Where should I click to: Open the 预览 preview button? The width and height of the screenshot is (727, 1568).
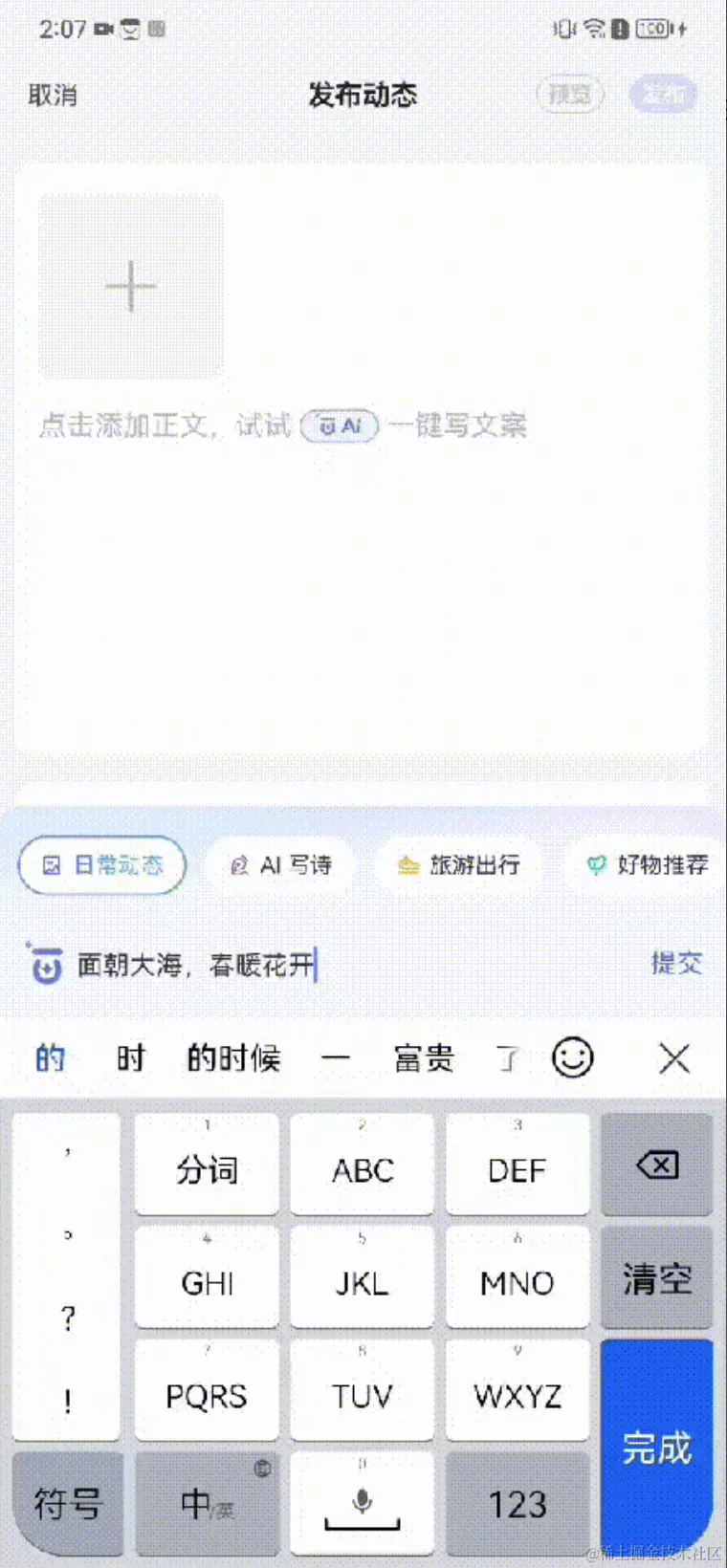coord(570,95)
